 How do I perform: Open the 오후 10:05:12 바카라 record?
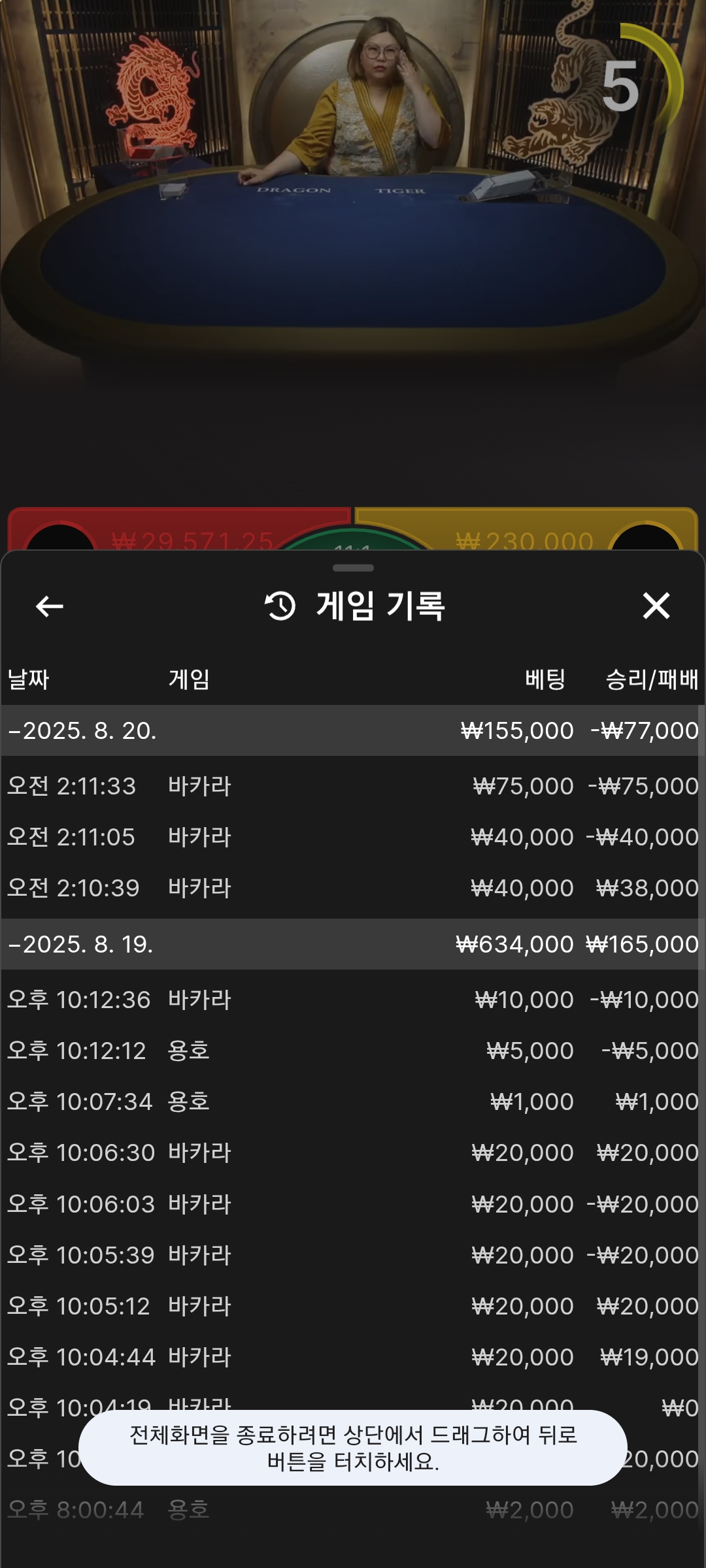pos(353,1306)
